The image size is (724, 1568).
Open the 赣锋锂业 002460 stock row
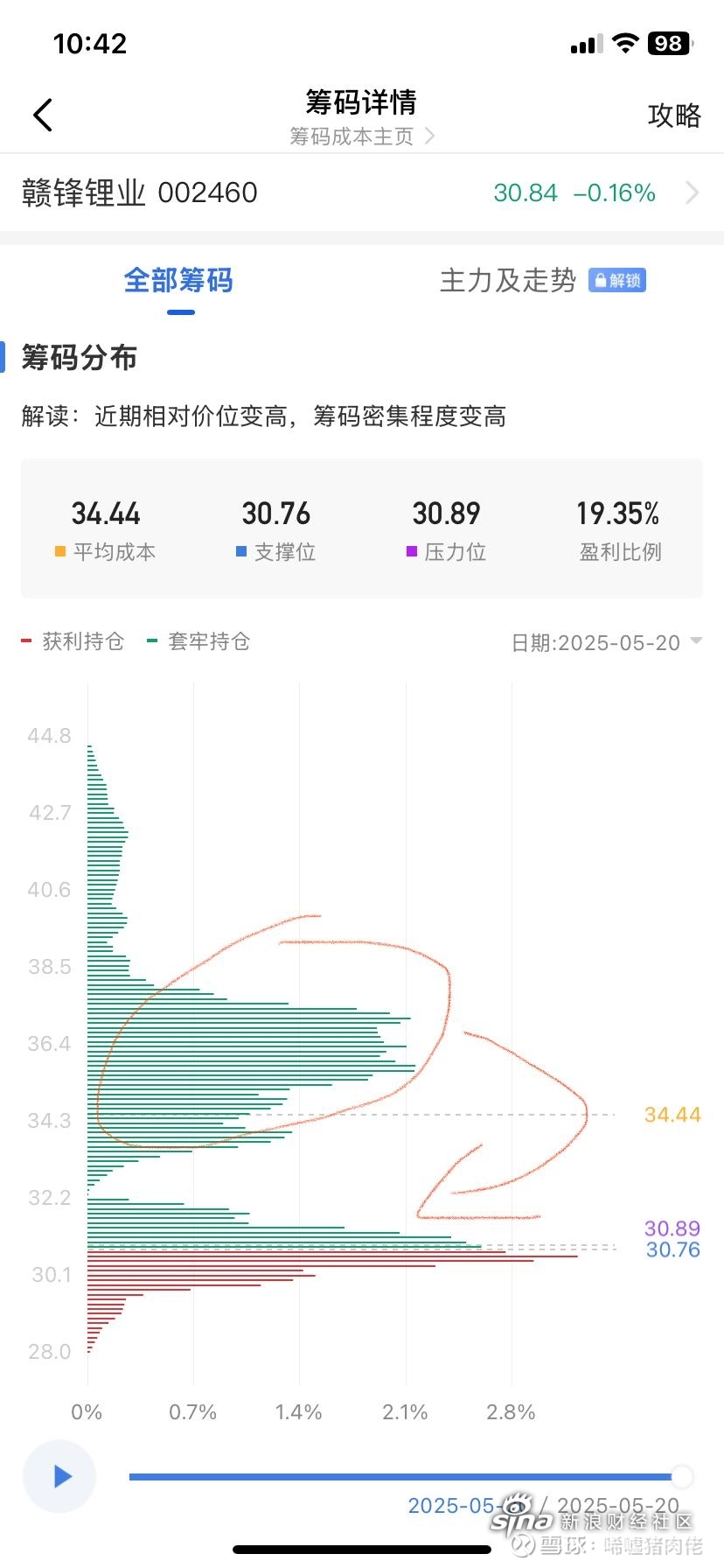coord(362,192)
